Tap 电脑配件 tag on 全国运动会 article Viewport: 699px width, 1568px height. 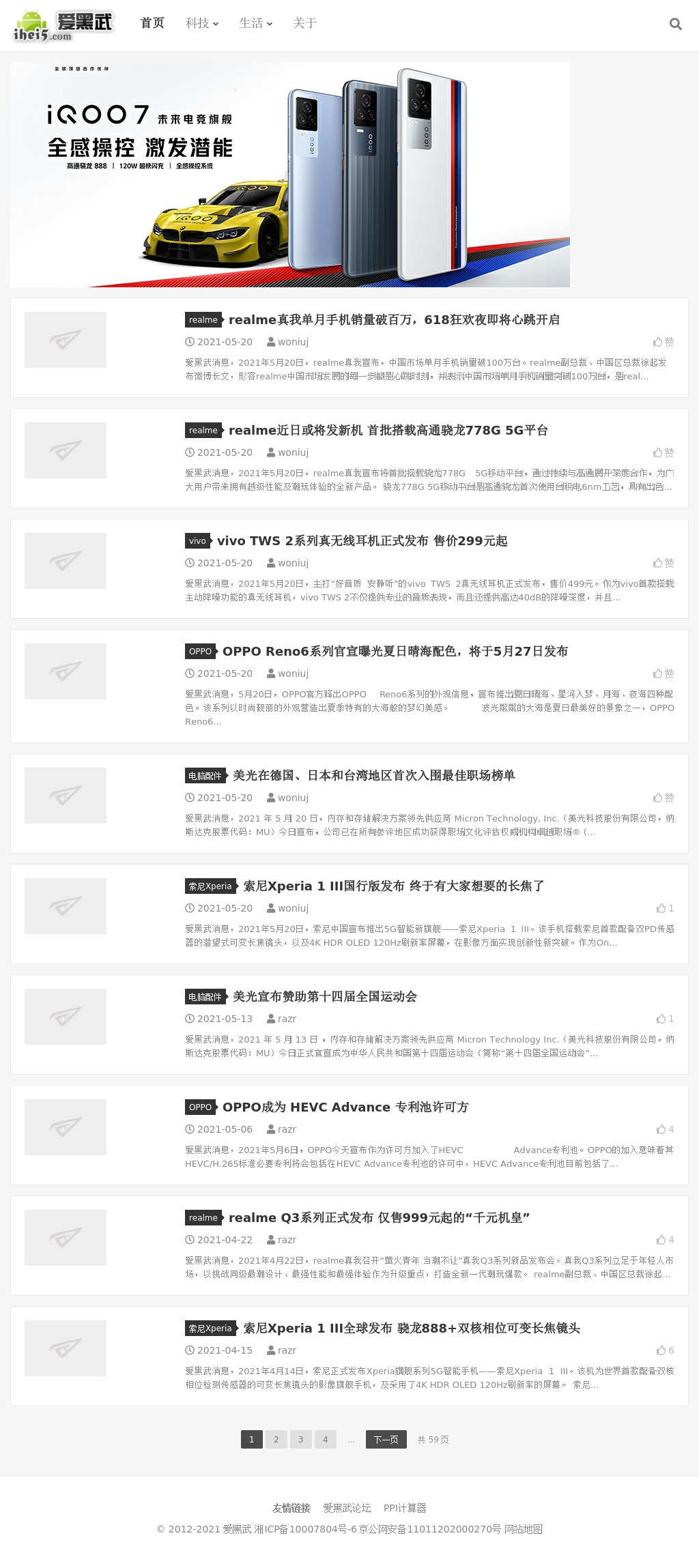pyautogui.click(x=205, y=997)
